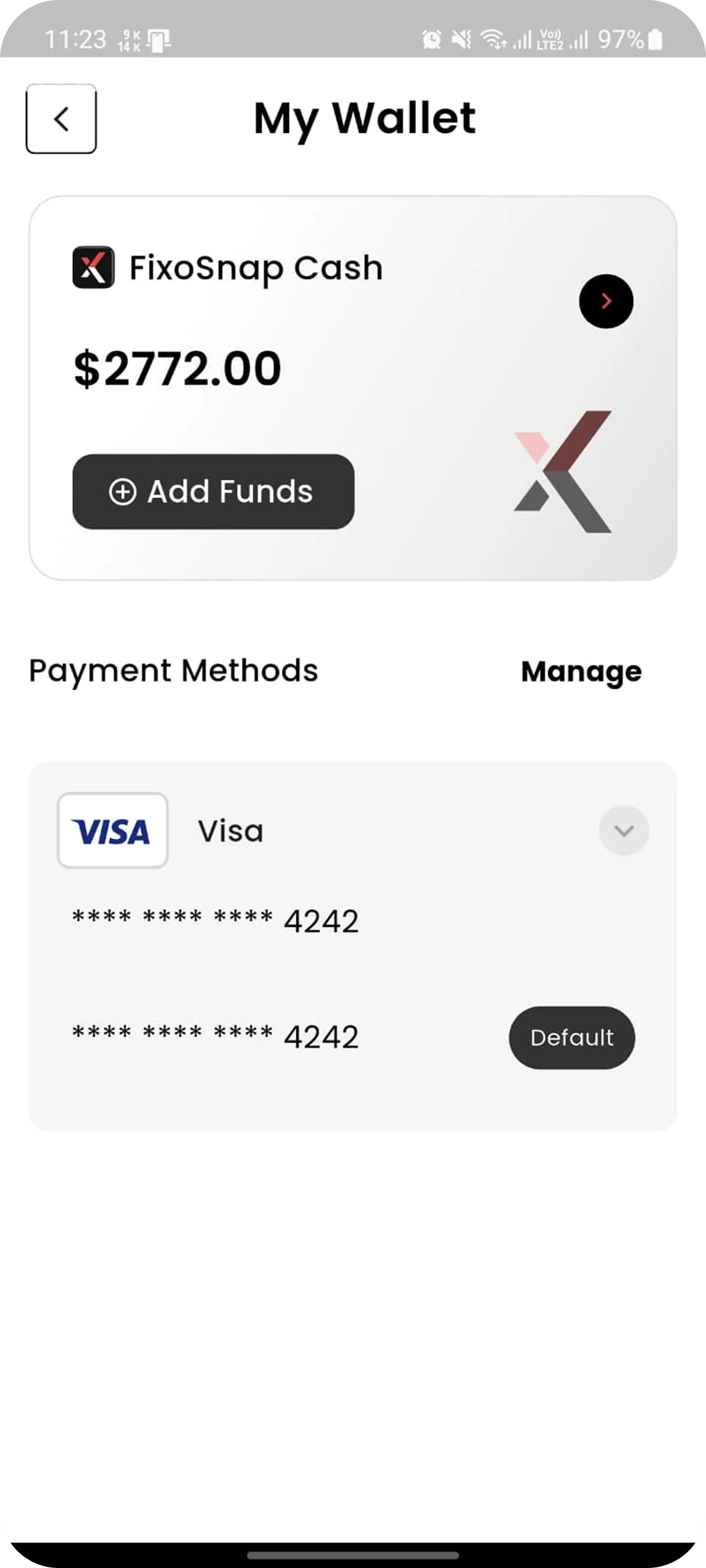Screen dimensions: 706x1568
Task: Toggle the Default badge on the 4242 card
Action: [572, 1038]
